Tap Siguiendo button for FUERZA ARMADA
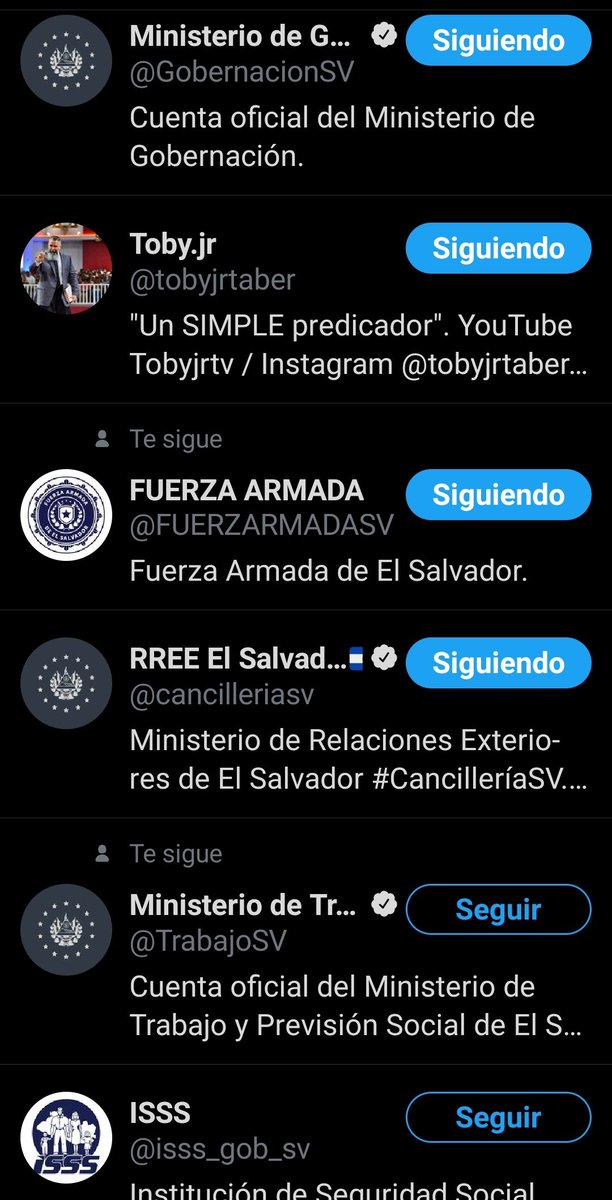The height and width of the screenshot is (1200, 612). coord(498,495)
